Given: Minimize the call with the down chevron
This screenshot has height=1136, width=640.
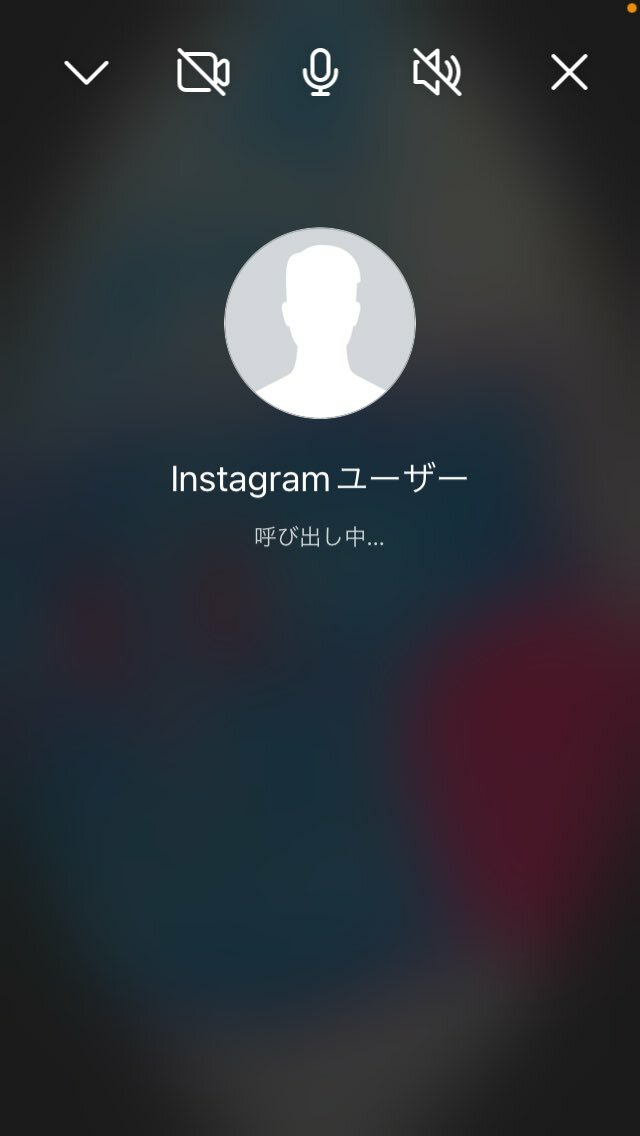Looking at the screenshot, I should click(86, 72).
